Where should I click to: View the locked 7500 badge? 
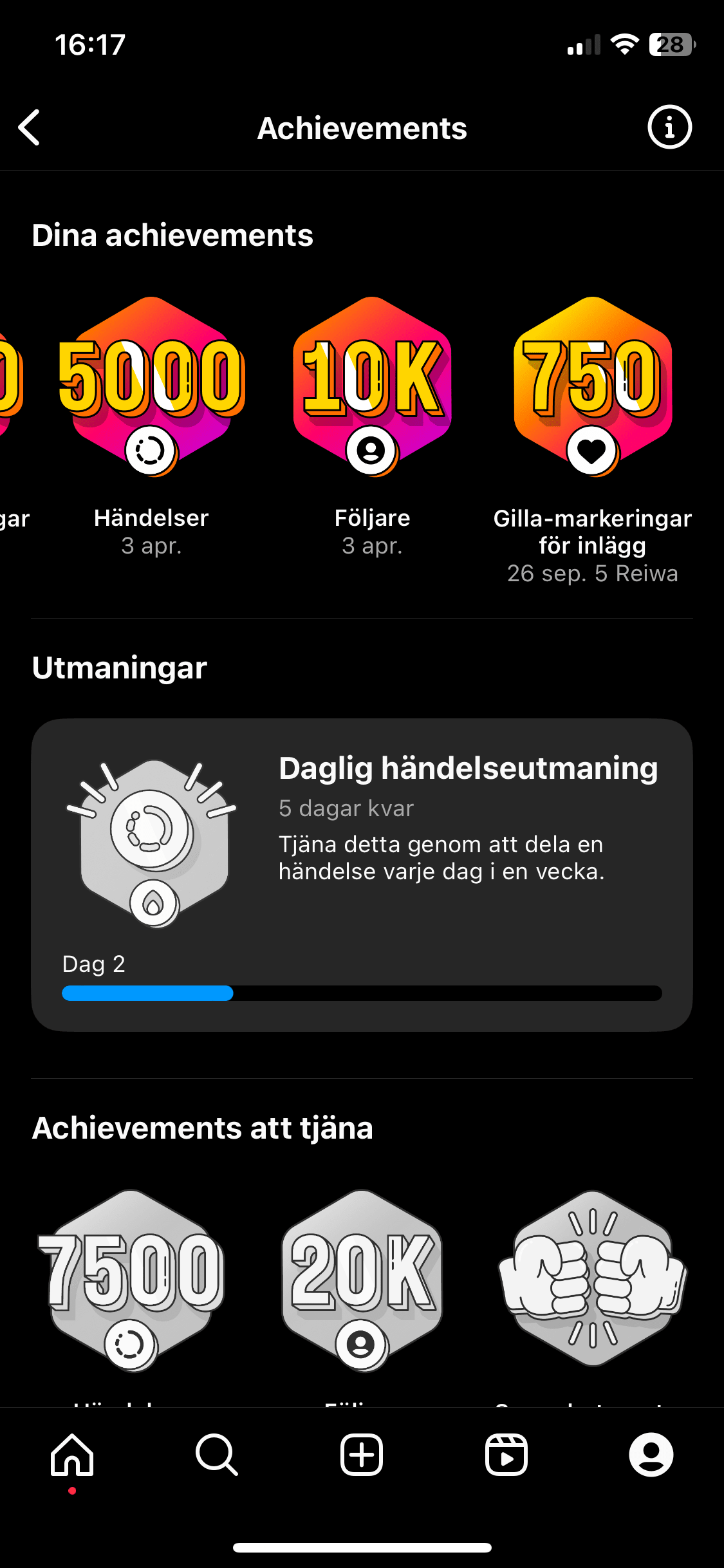pos(132,1278)
